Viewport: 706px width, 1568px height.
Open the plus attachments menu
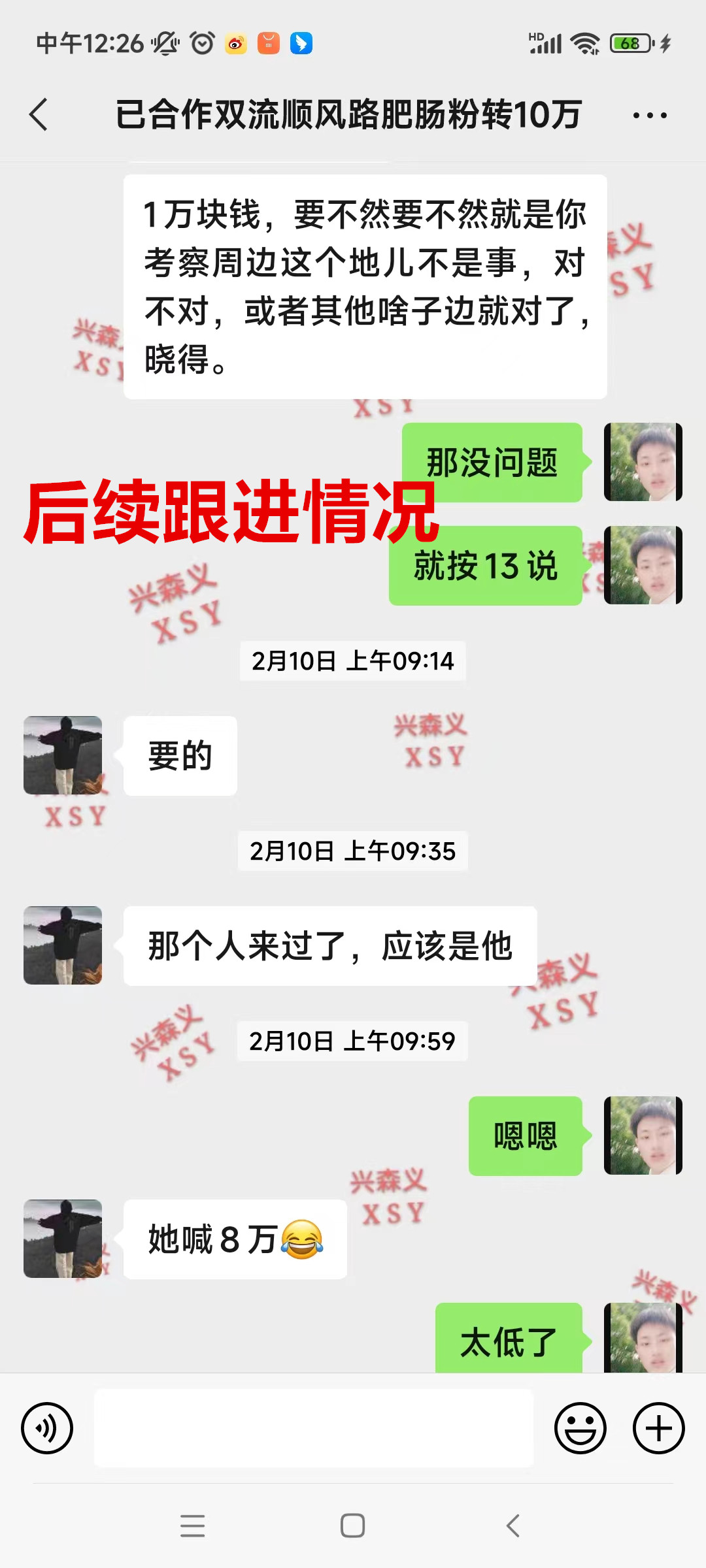[658, 1428]
